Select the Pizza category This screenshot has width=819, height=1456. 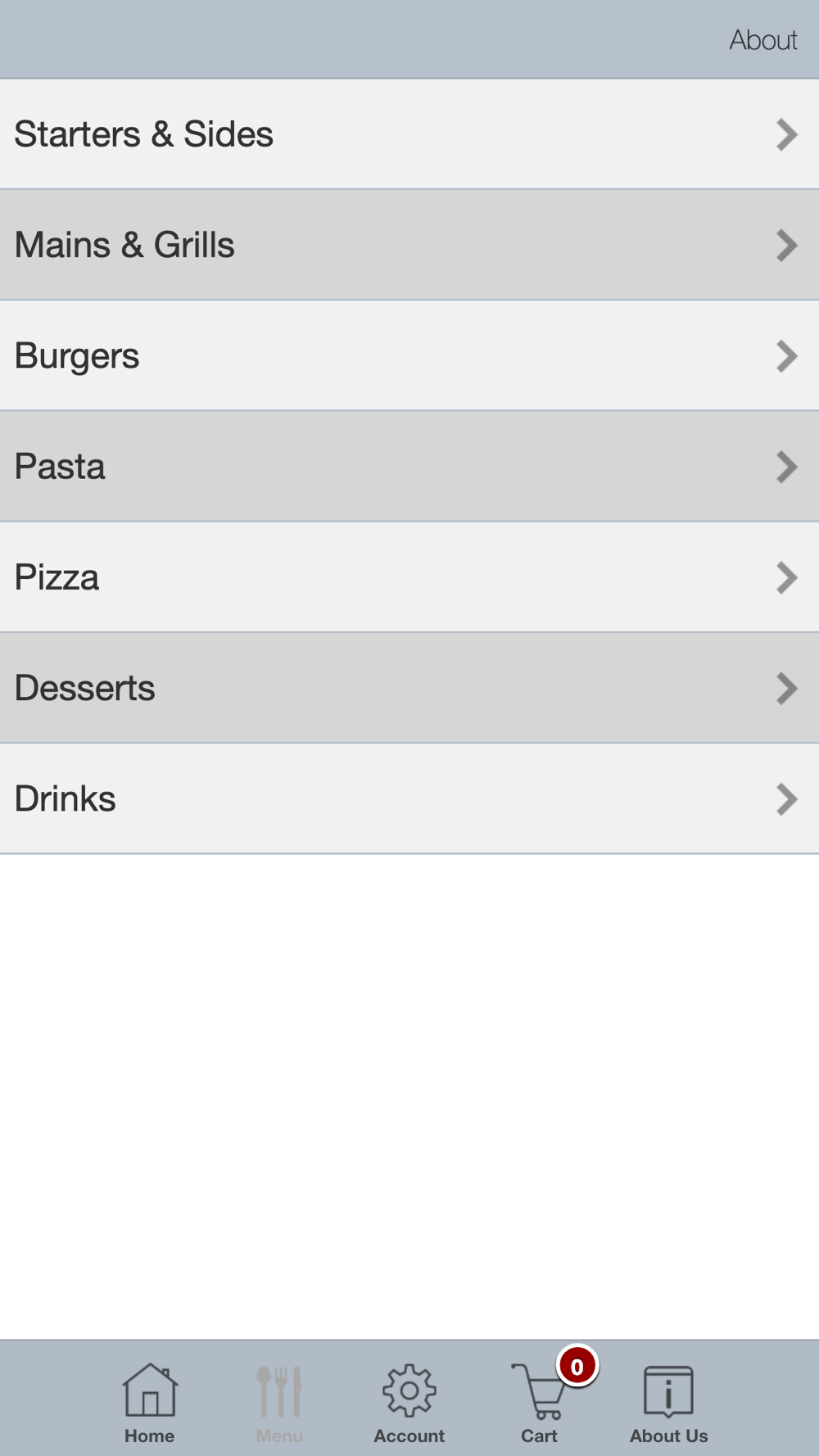(x=409, y=577)
